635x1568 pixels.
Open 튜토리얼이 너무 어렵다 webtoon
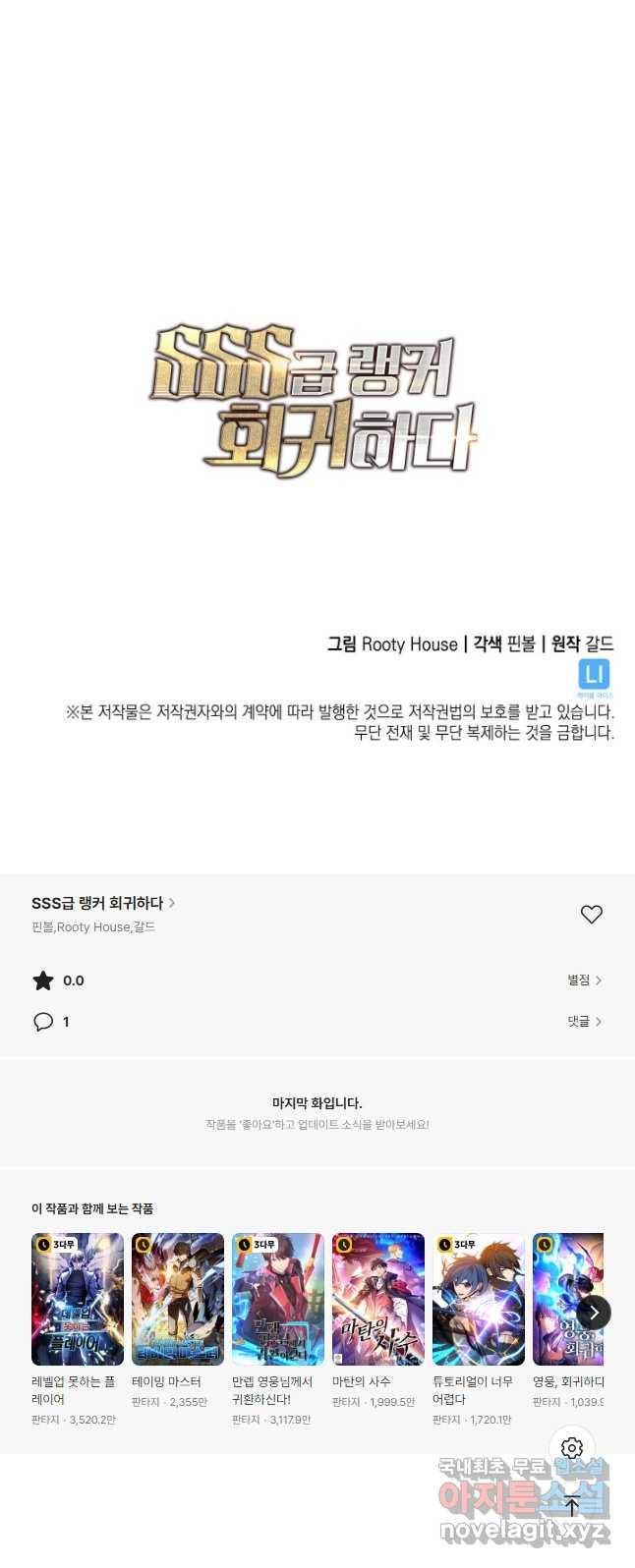[x=479, y=1299]
